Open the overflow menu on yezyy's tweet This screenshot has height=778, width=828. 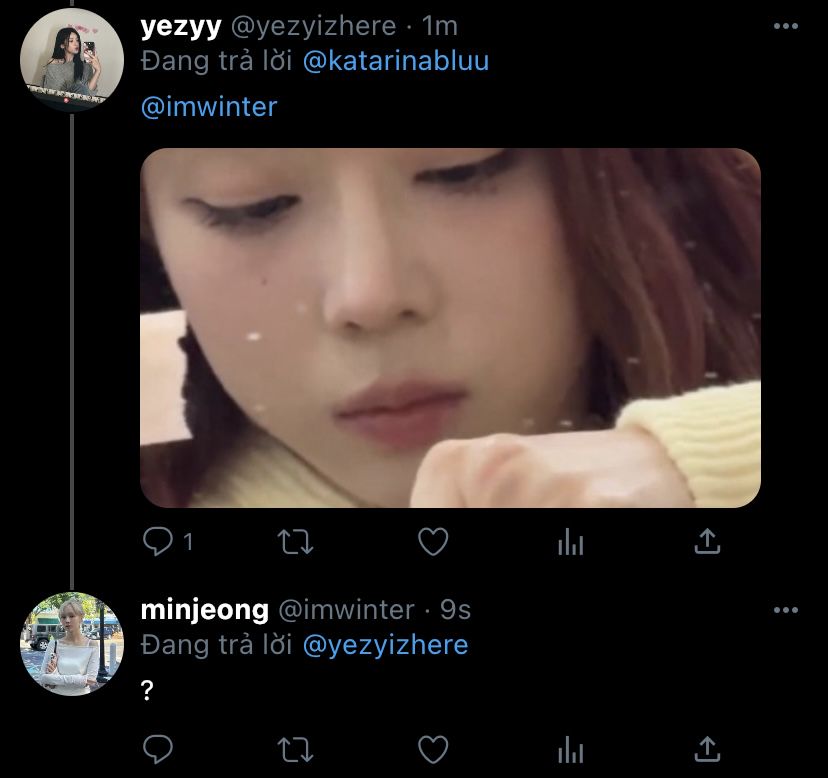(x=786, y=26)
